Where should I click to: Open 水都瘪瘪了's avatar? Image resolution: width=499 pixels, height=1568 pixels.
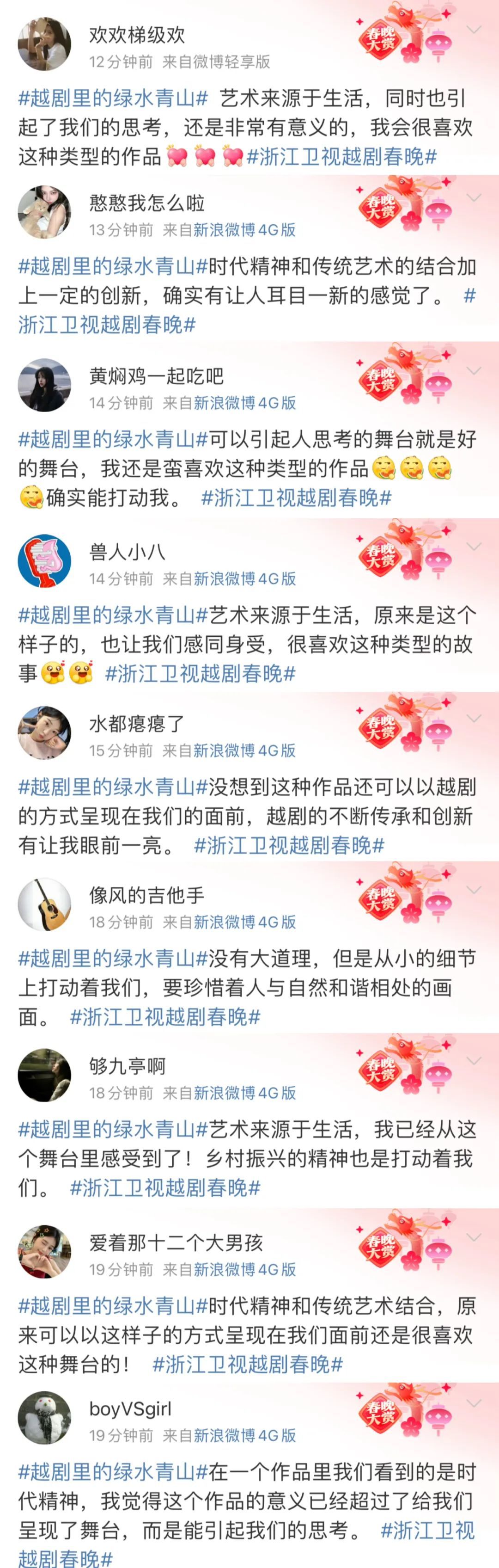44,733
